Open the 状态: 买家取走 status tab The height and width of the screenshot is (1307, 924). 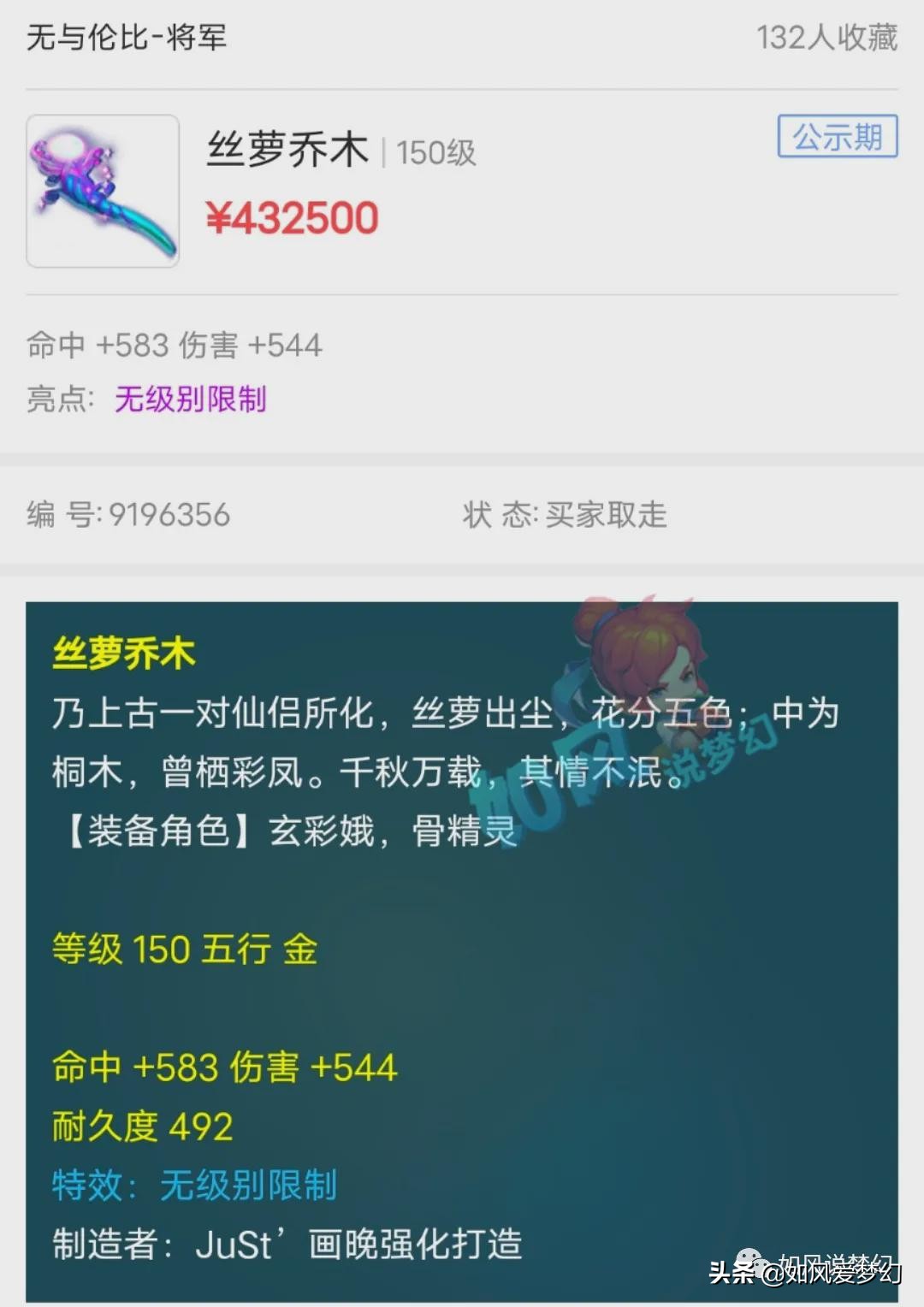pyautogui.click(x=565, y=514)
